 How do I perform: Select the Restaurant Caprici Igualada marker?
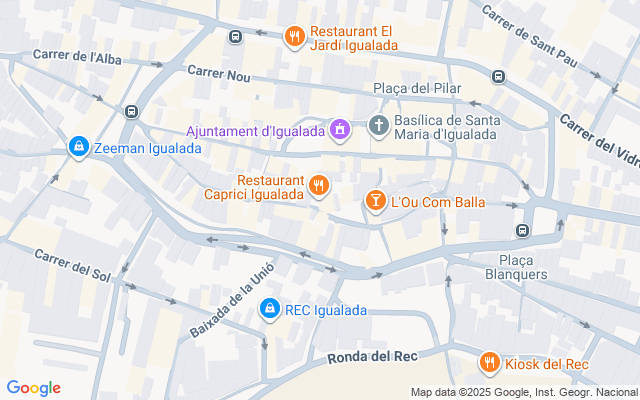click(x=319, y=184)
